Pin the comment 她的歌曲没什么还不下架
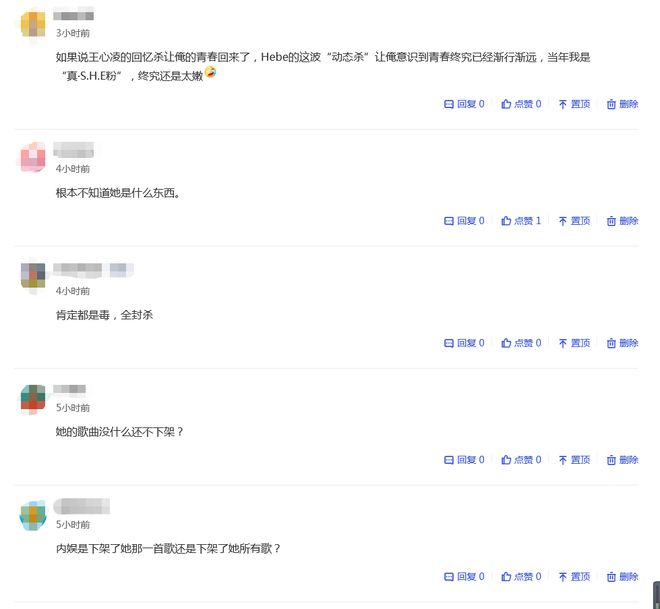This screenshot has height=609, width=660. [x=574, y=460]
